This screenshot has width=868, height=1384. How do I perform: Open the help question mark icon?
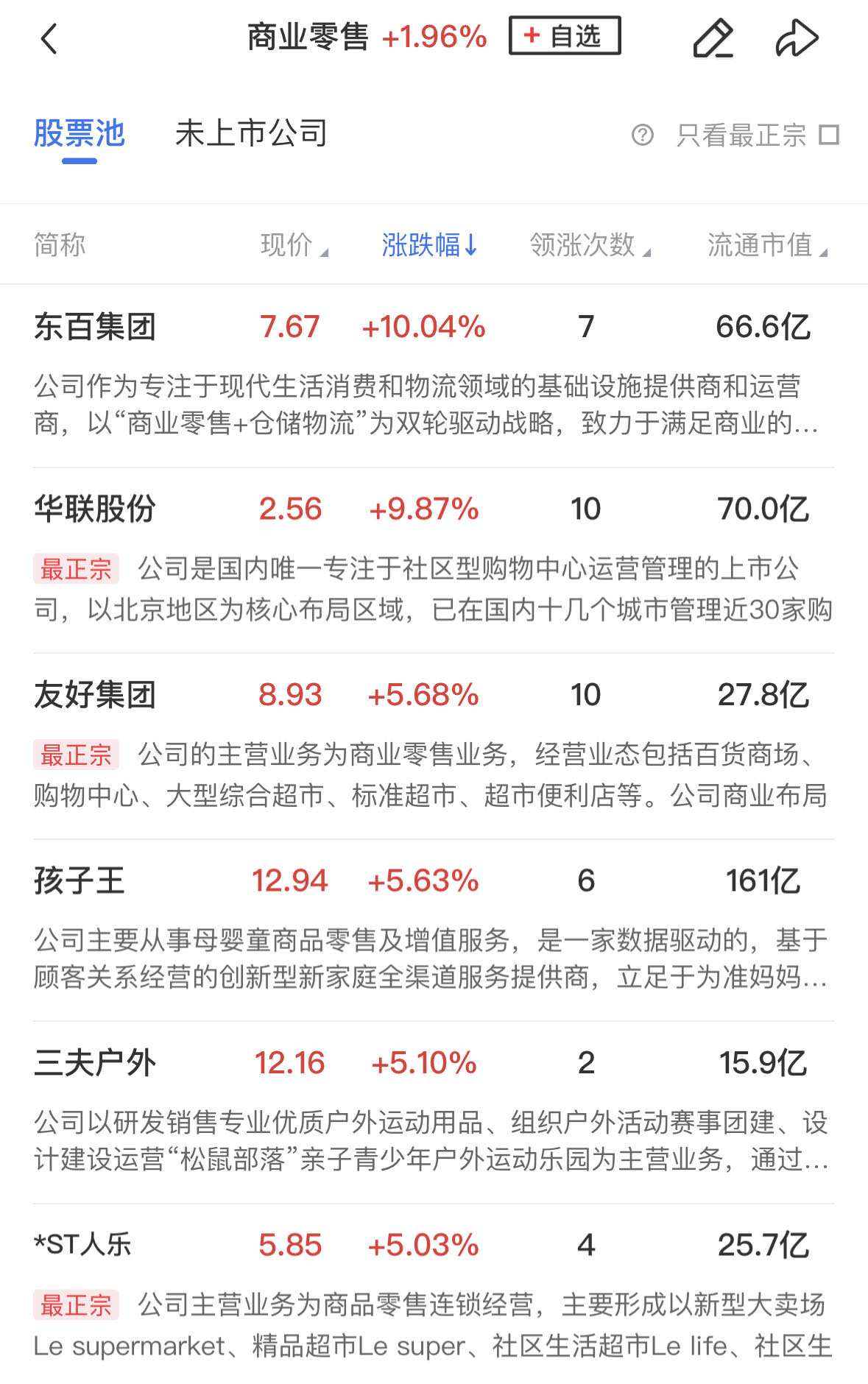[x=643, y=135]
